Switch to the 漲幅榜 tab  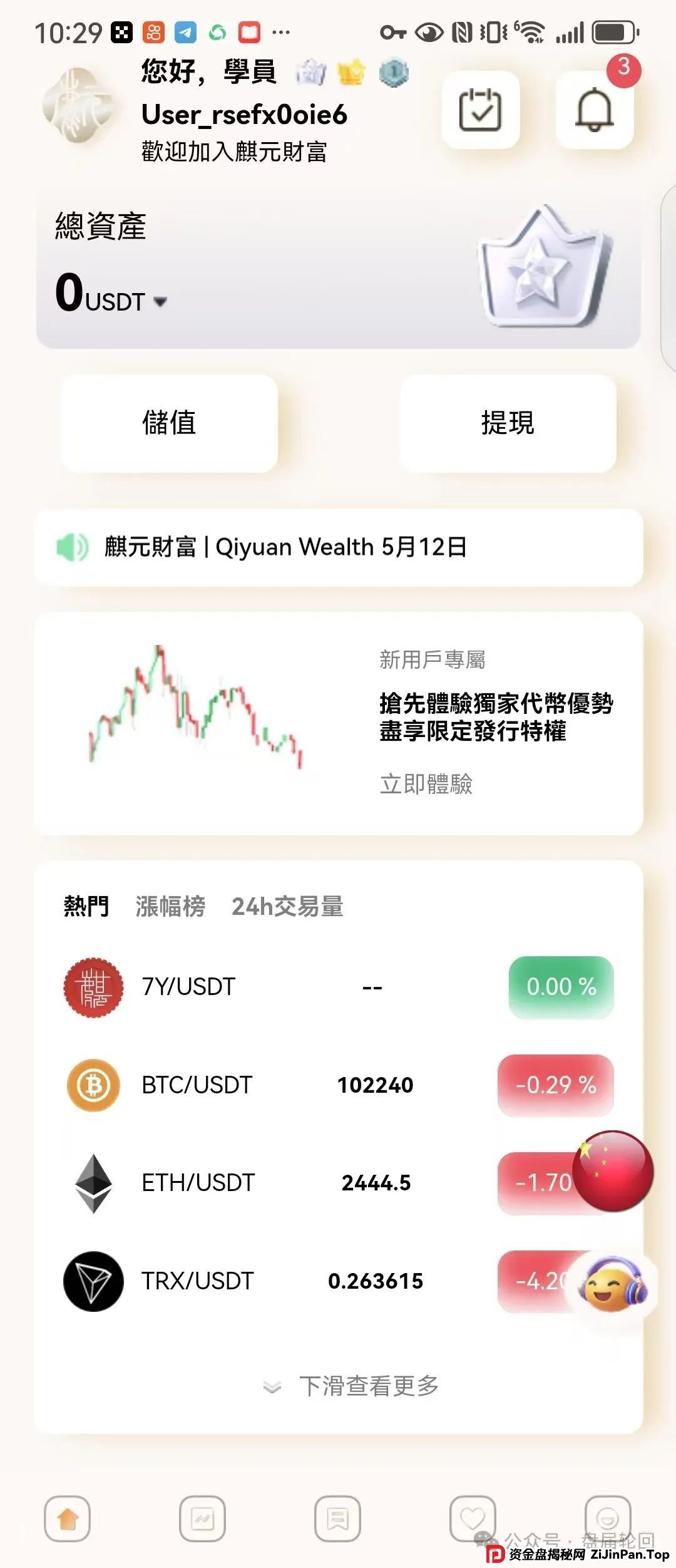169,905
